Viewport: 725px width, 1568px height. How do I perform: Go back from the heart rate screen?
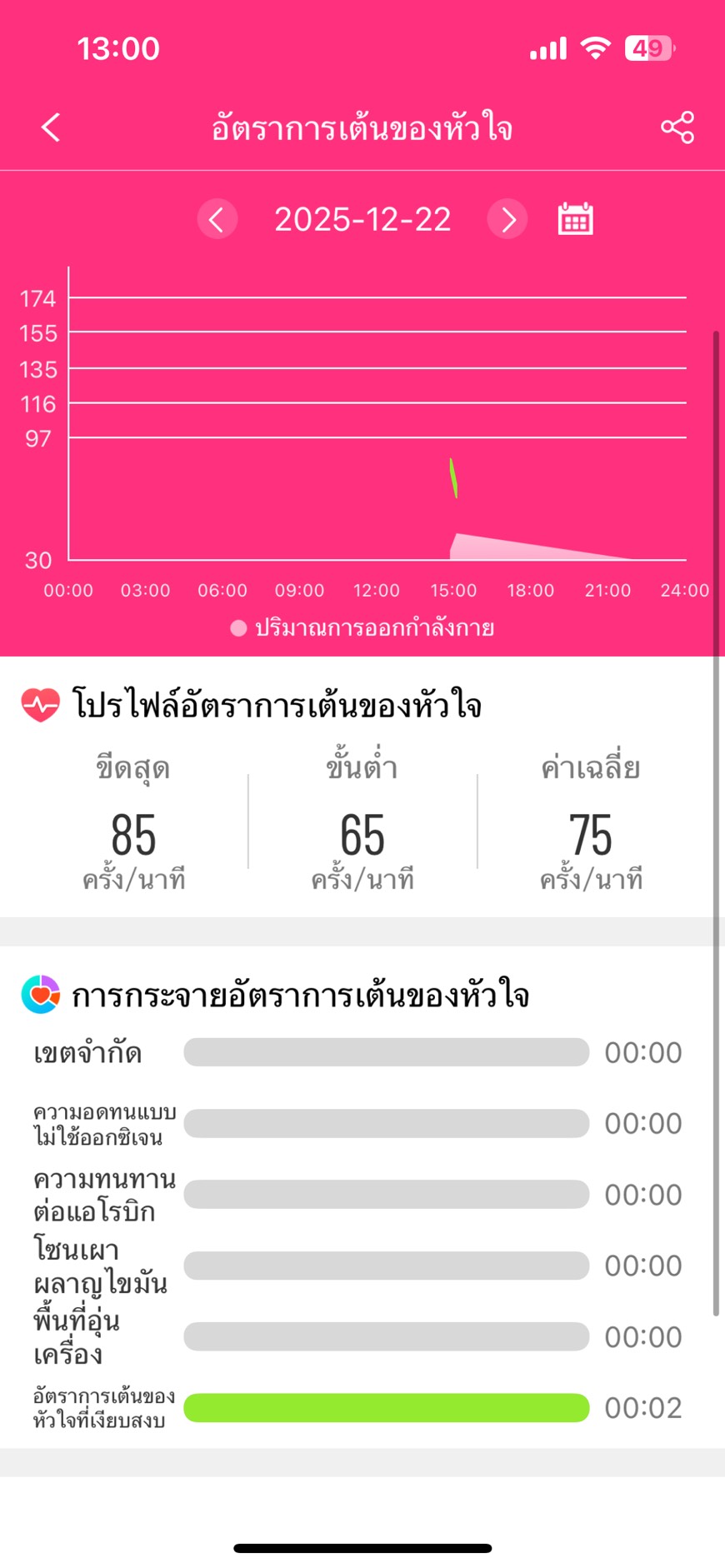coord(51,127)
